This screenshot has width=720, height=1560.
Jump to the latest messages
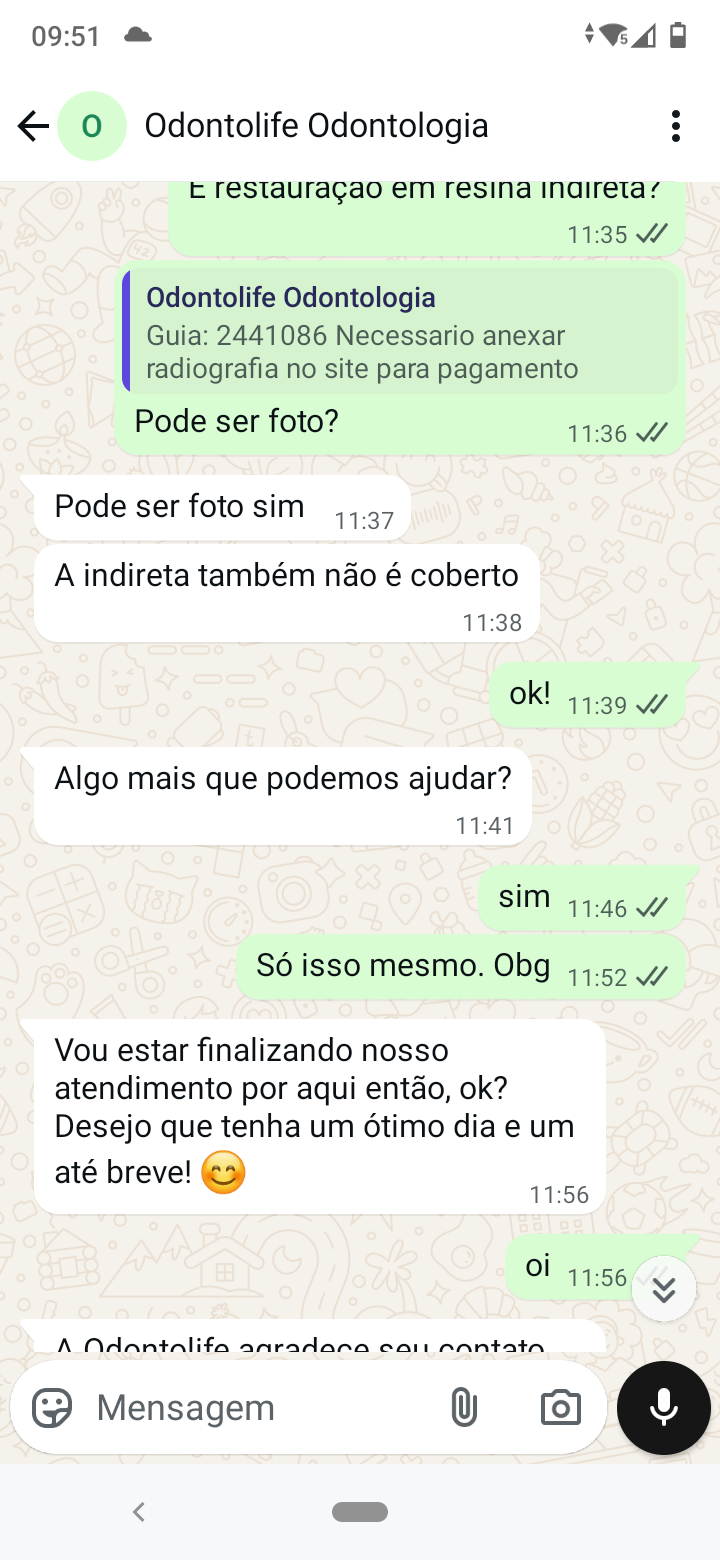pyautogui.click(x=664, y=1289)
